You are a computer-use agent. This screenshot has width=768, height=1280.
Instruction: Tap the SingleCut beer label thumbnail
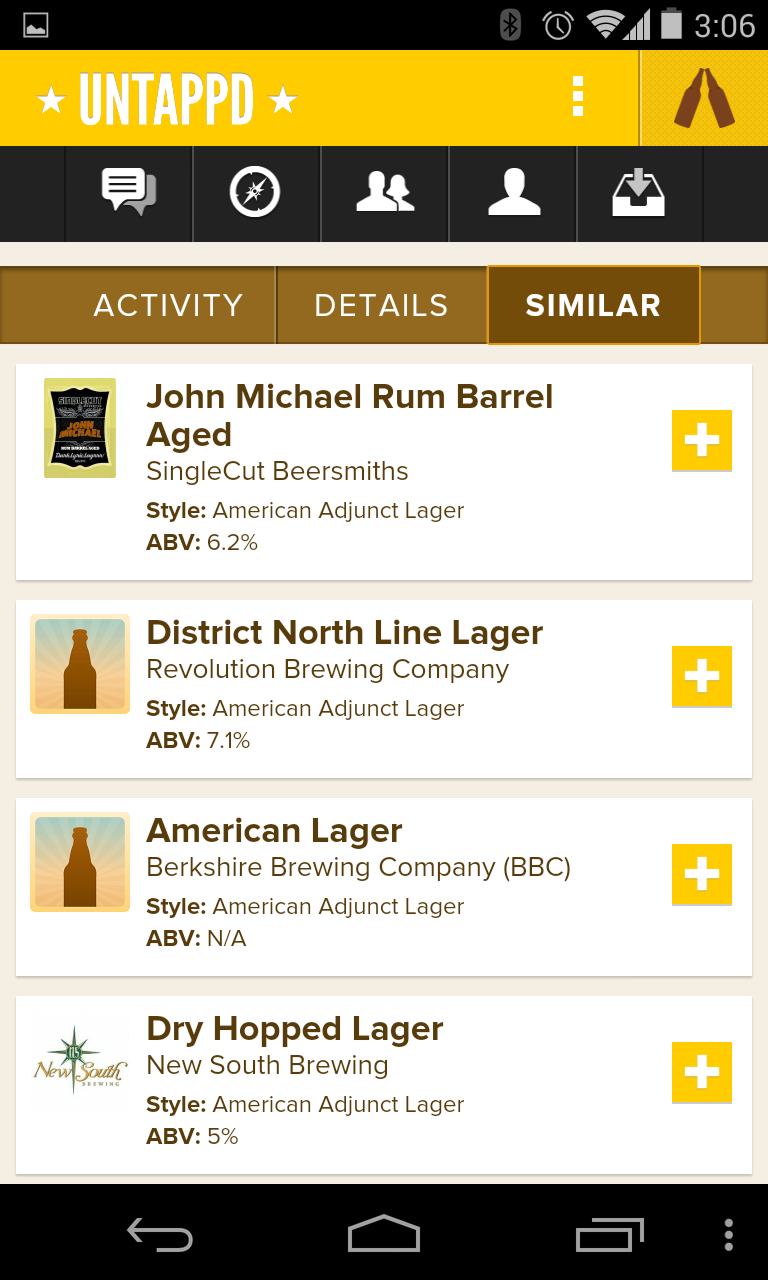(79, 427)
